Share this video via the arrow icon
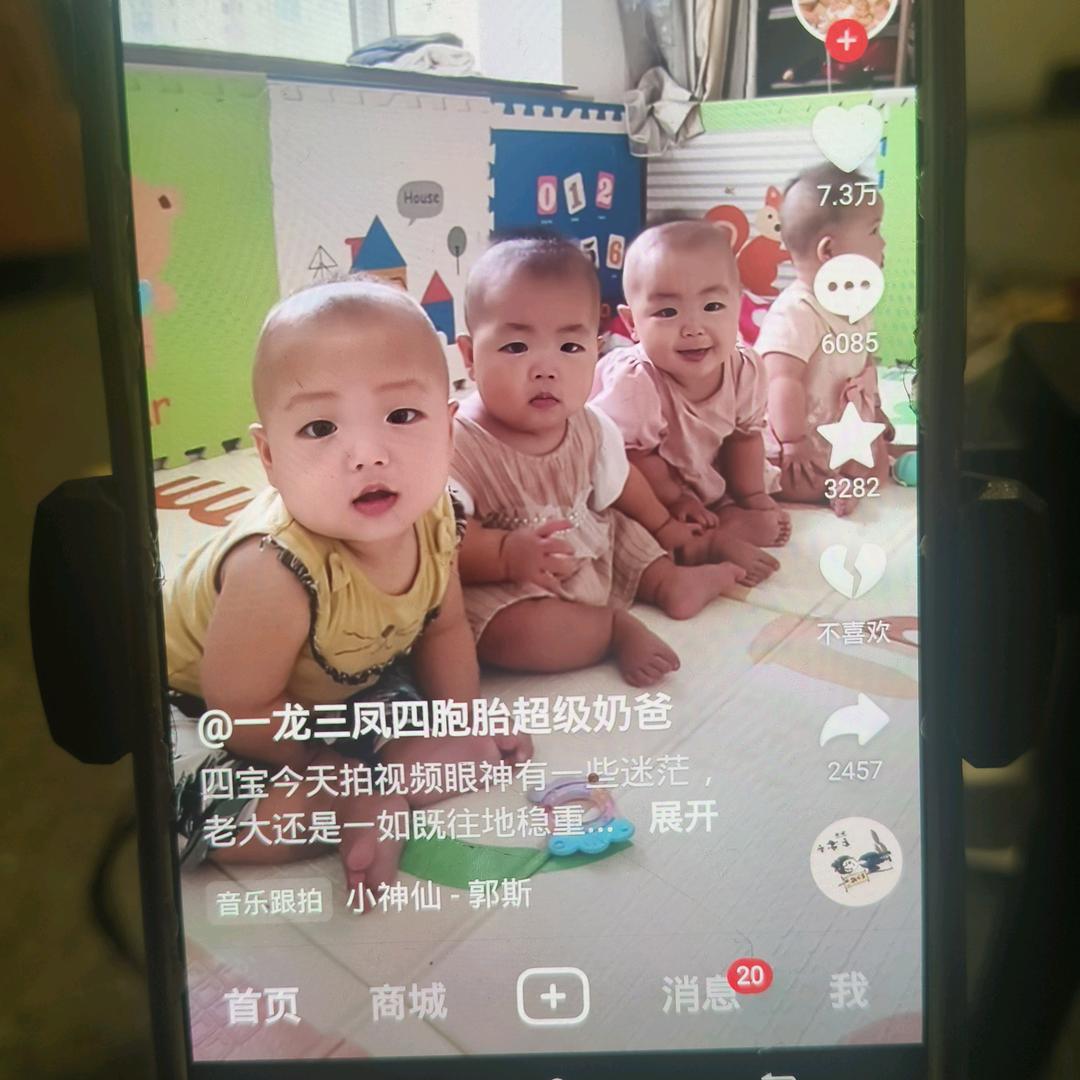Image resolution: width=1080 pixels, height=1080 pixels. pos(854,721)
